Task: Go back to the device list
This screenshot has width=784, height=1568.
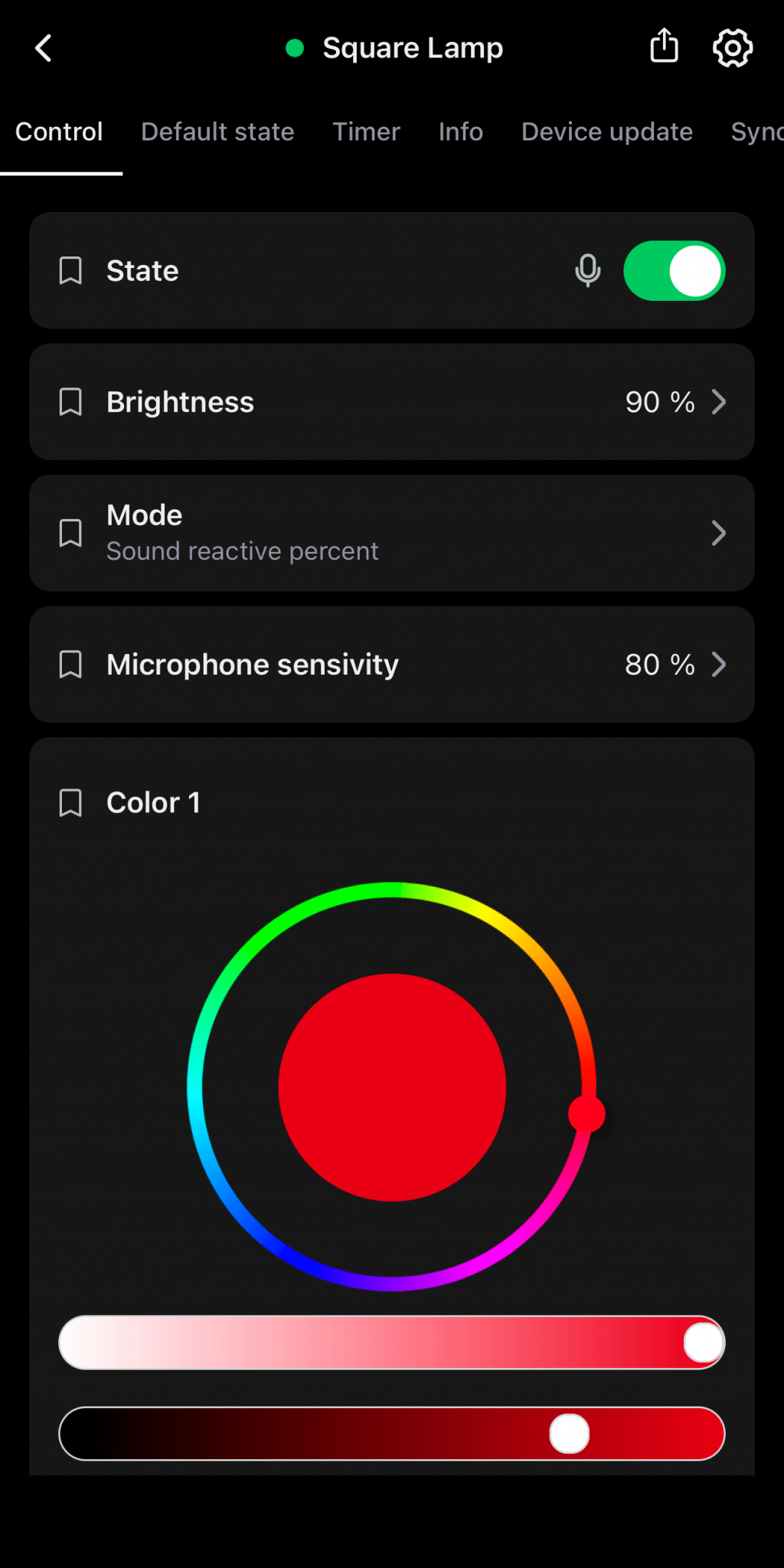Action: (x=43, y=47)
